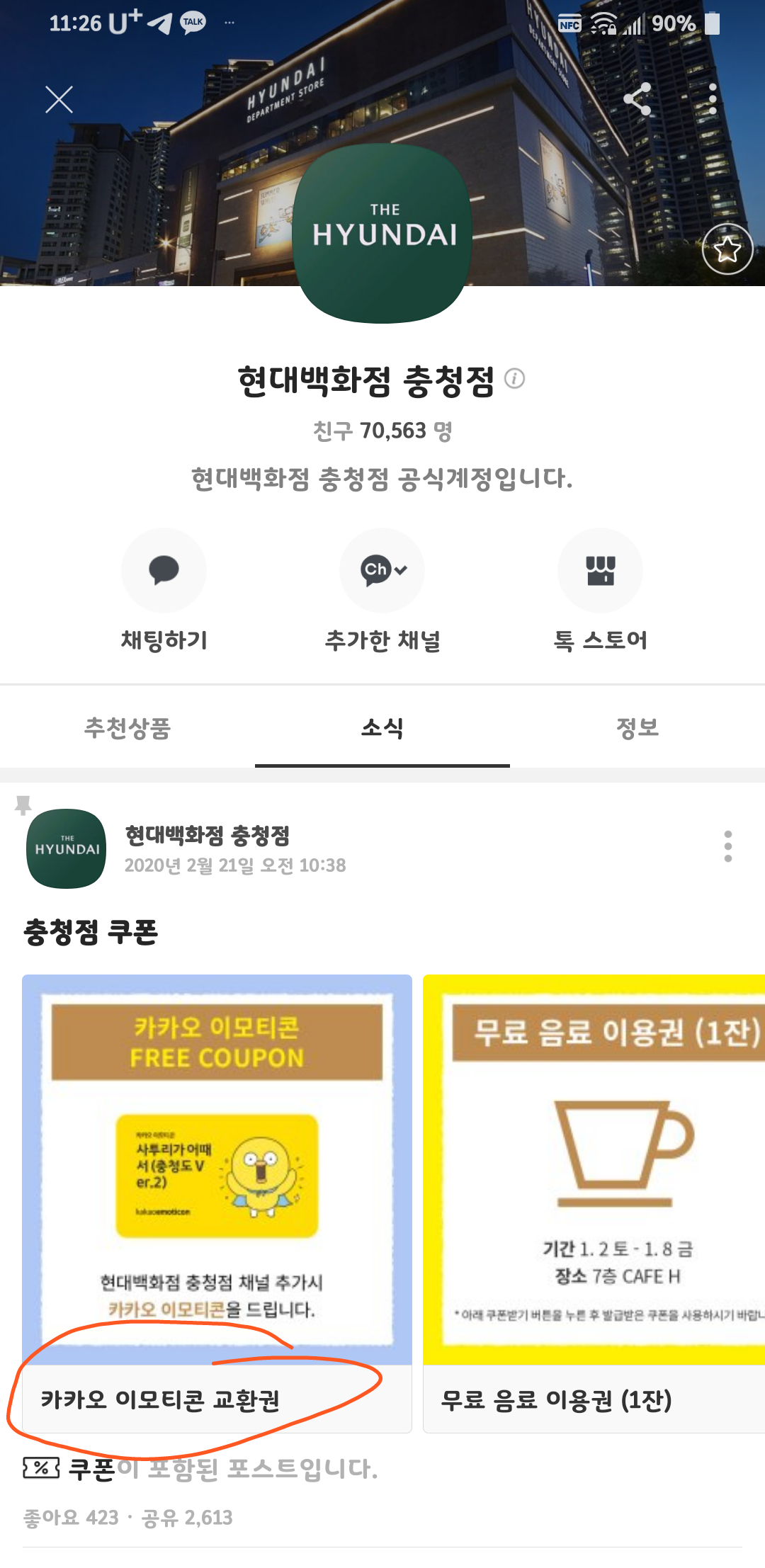This screenshot has width=765, height=1568.
Task: Close the channel profile page
Action: [x=59, y=99]
